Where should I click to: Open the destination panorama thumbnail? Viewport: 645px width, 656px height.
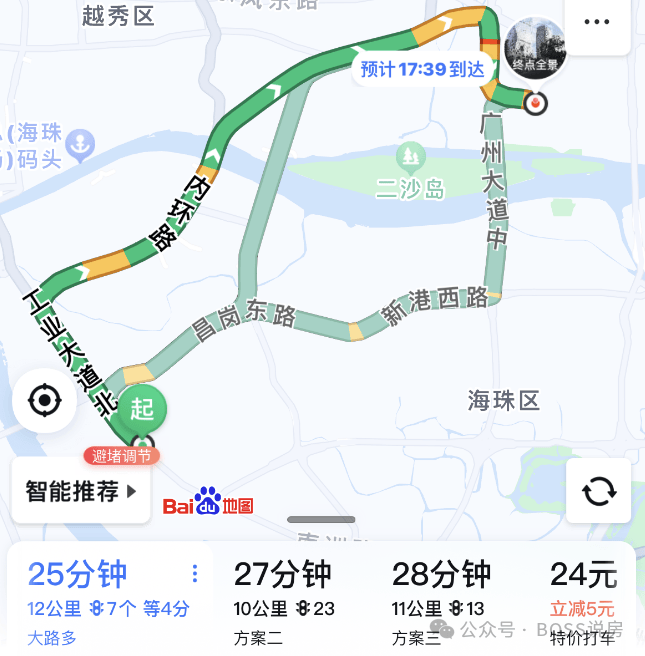535,48
